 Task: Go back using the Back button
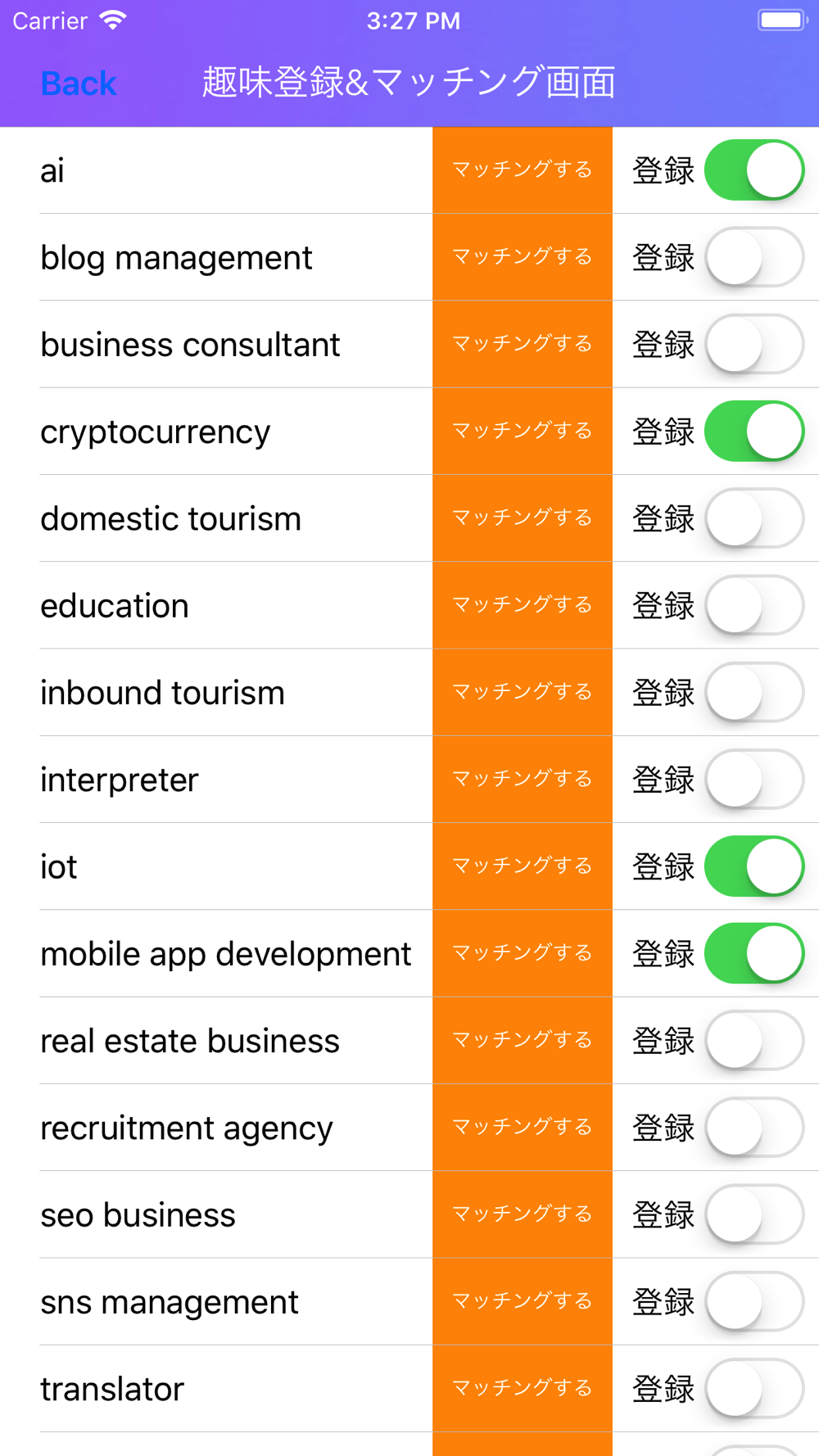tap(79, 84)
